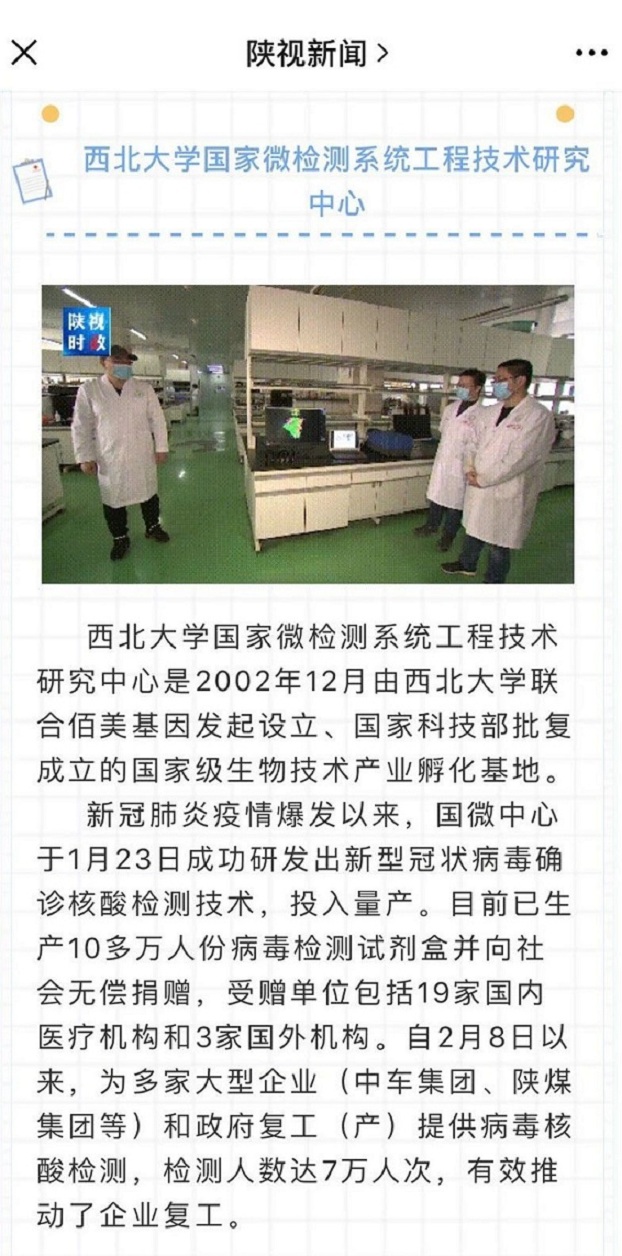Viewport: 622px width, 1256px height.
Task: Open the 陕视新闻 account page
Action: point(316,53)
